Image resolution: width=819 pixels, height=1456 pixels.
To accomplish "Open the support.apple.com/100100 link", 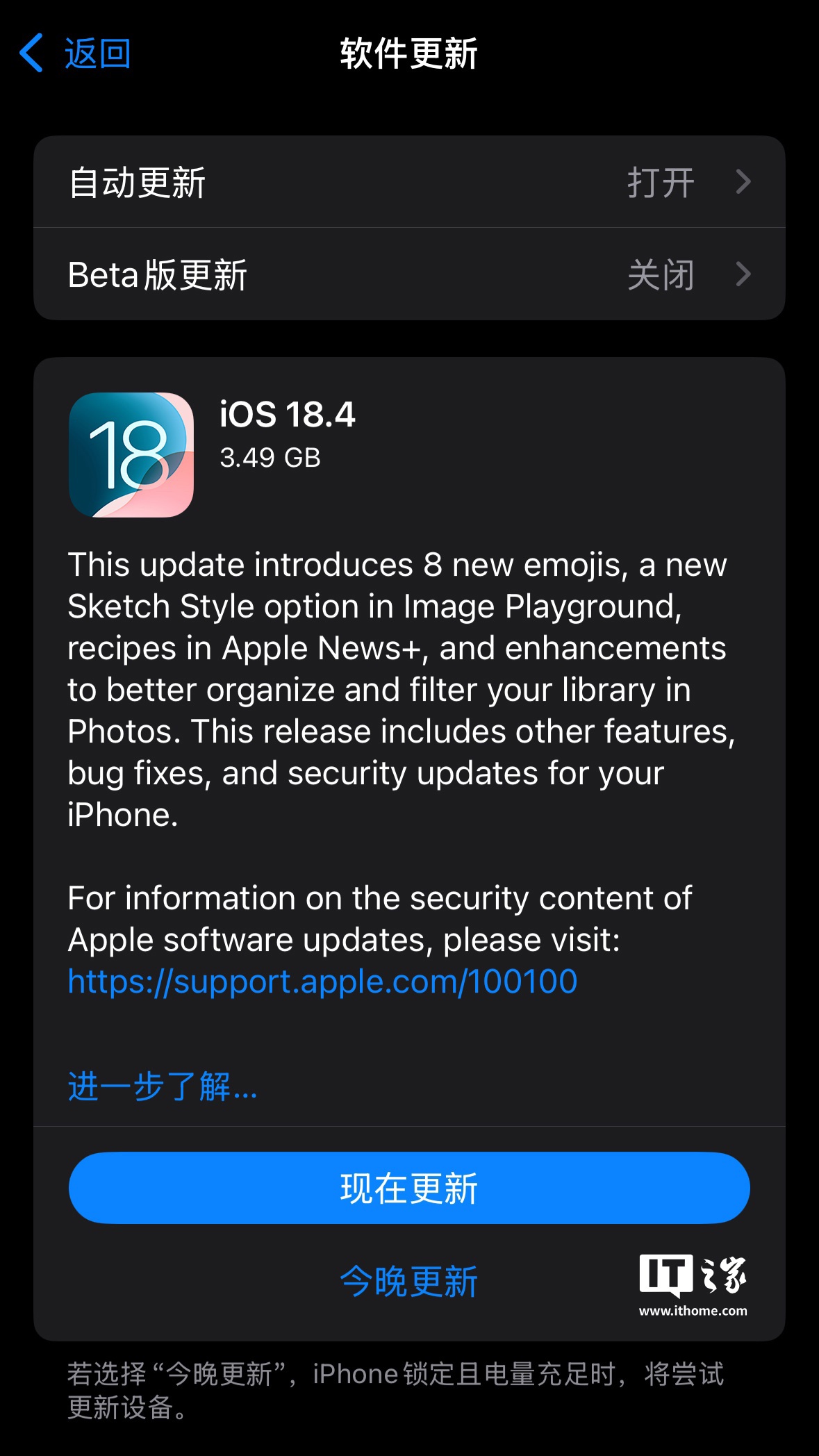I will [322, 982].
